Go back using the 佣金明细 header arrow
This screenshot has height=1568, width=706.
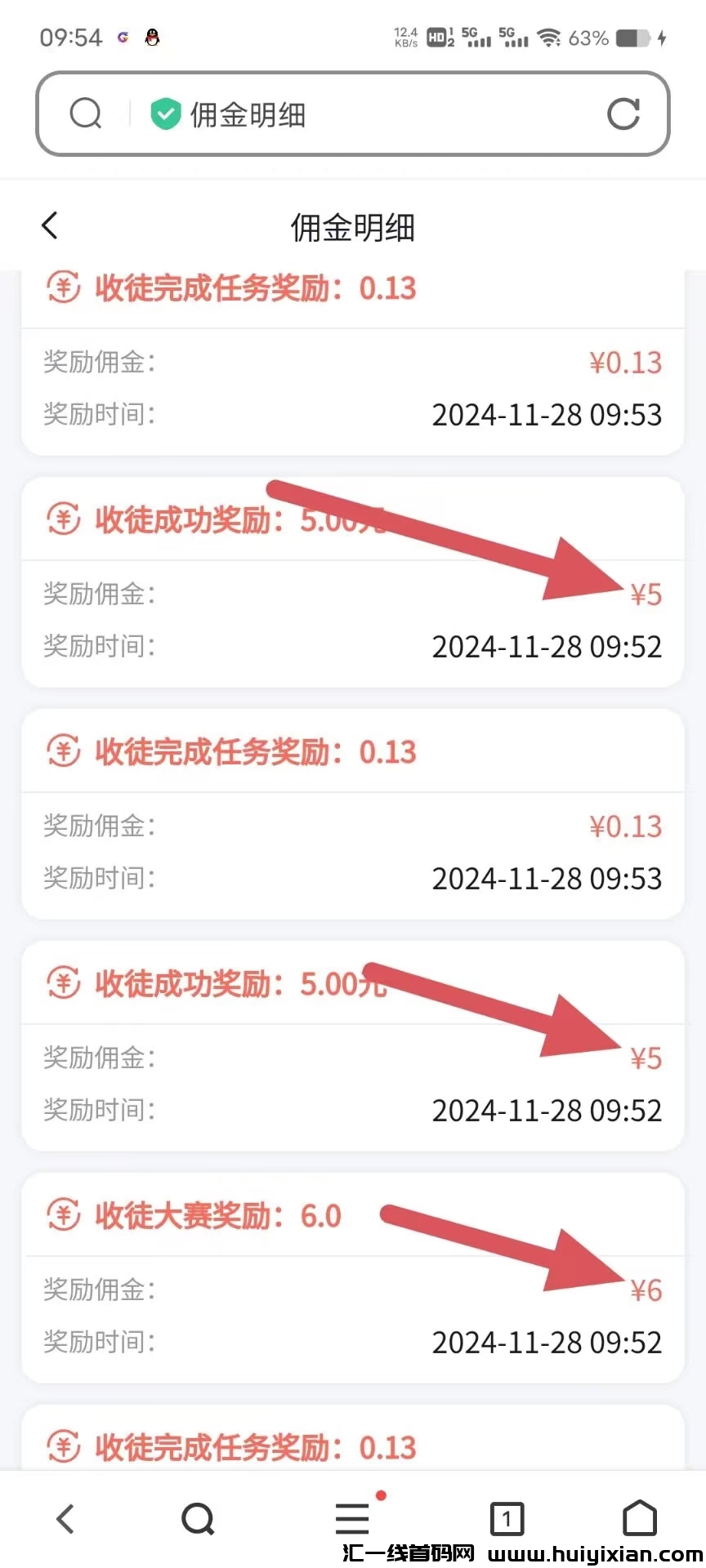[x=50, y=226]
